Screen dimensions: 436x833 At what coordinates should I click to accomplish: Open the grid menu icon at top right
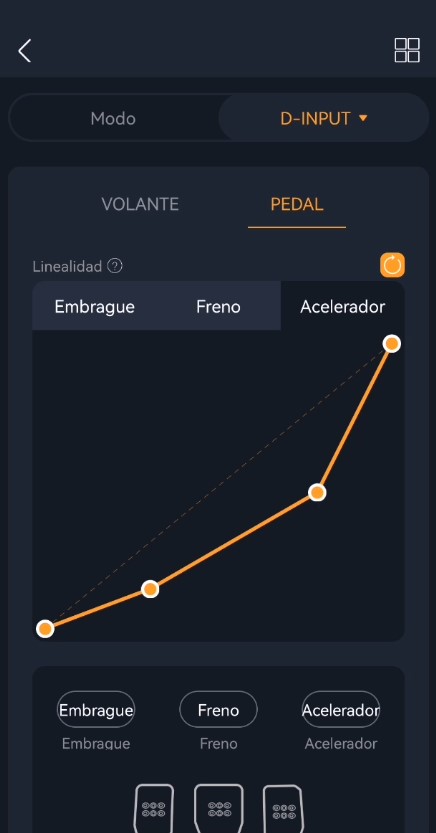407,50
